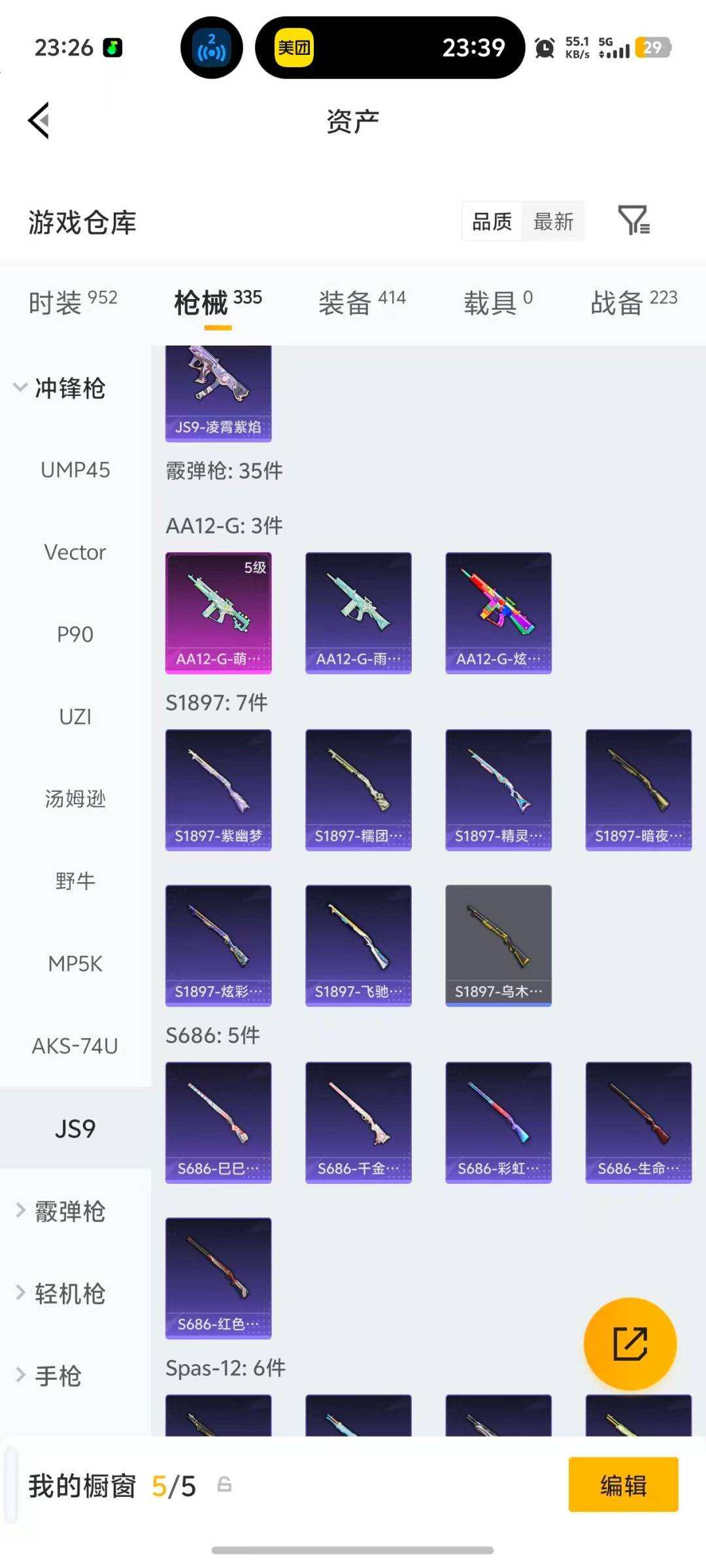
Task: Open the level 5 AA12-G-萌 skin
Action: click(218, 612)
